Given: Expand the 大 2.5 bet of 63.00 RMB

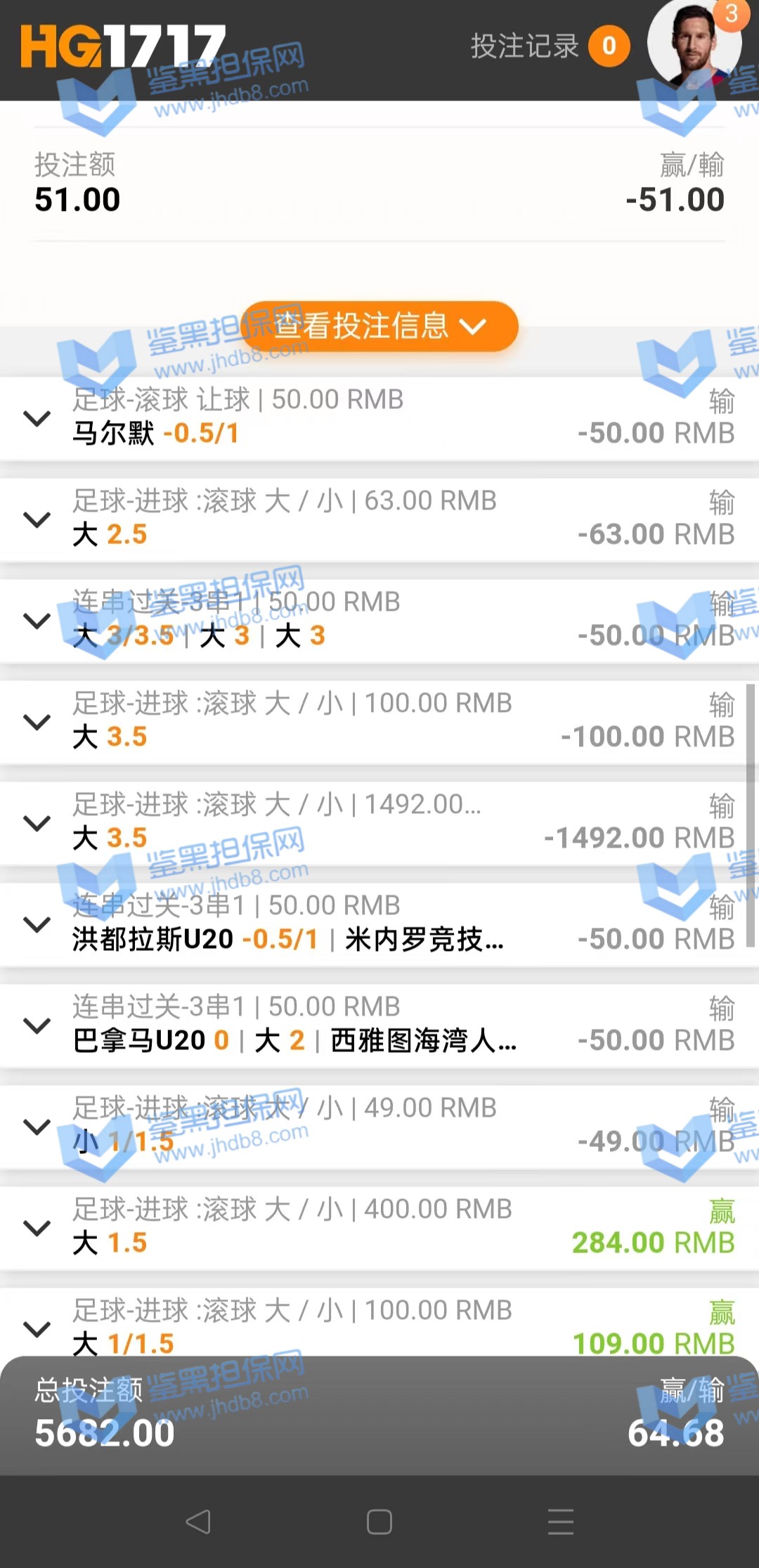Looking at the screenshot, I should [37, 519].
